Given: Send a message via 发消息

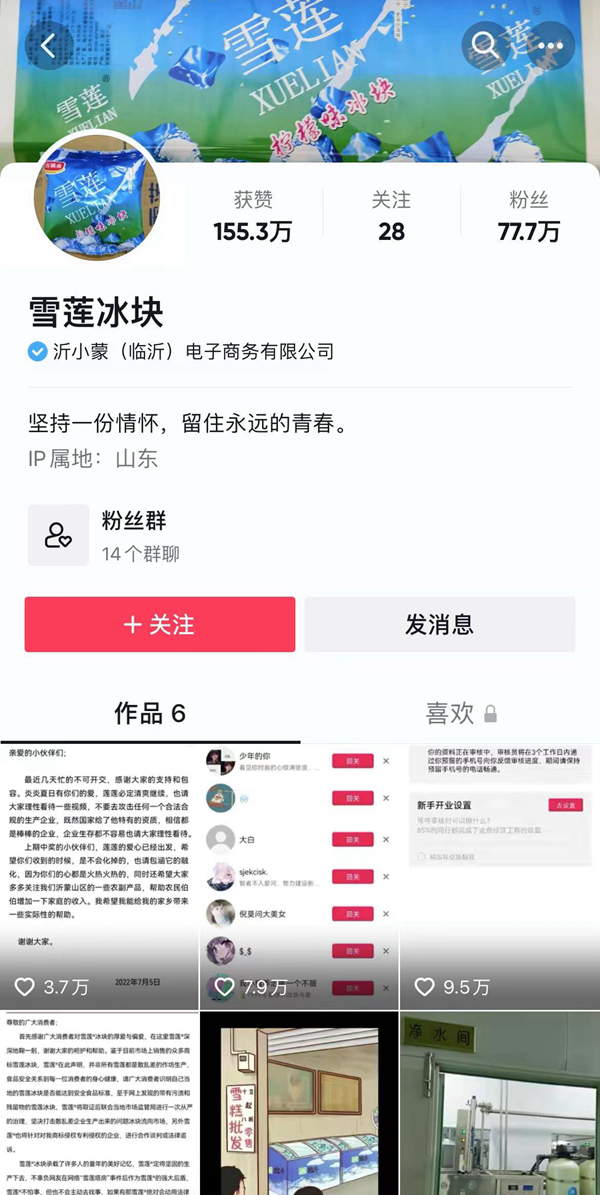Looking at the screenshot, I should coord(439,625).
